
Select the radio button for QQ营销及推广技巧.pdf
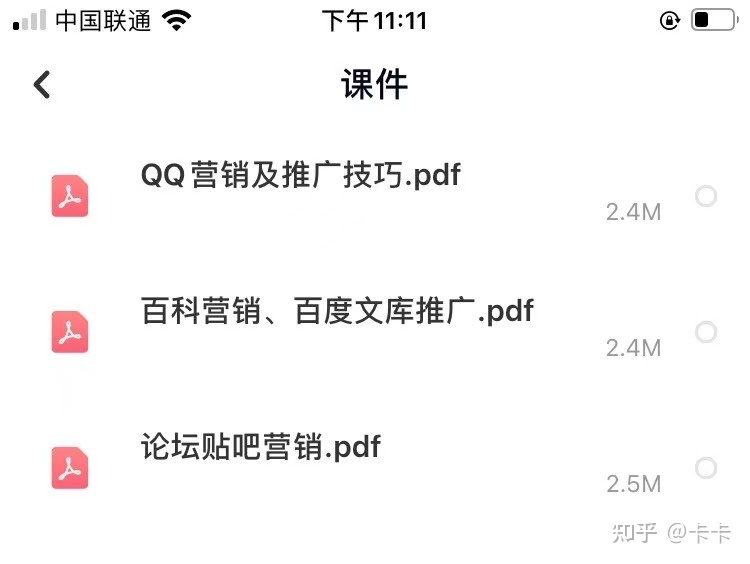(706, 196)
